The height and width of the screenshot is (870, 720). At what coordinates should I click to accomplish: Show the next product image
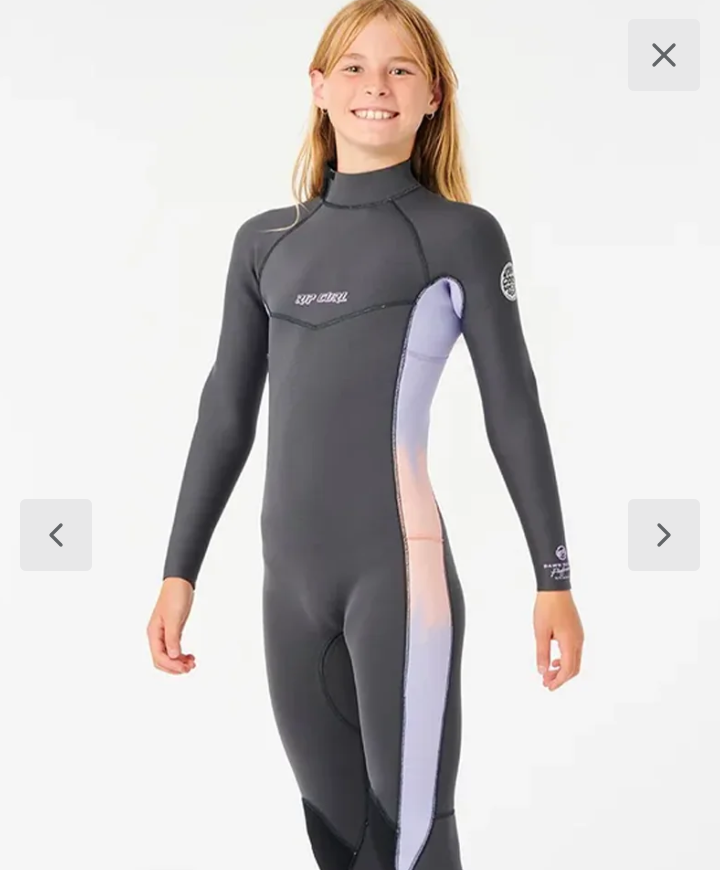pyautogui.click(x=664, y=535)
